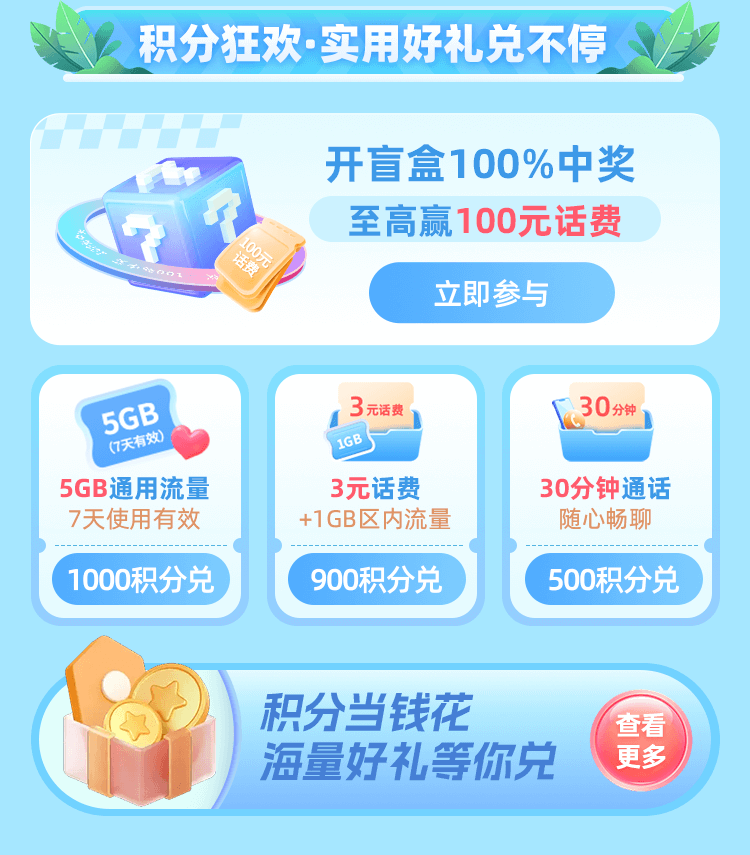
Task: Open the 开盲盒100%中奖 banner card
Action: (x=480, y=166)
